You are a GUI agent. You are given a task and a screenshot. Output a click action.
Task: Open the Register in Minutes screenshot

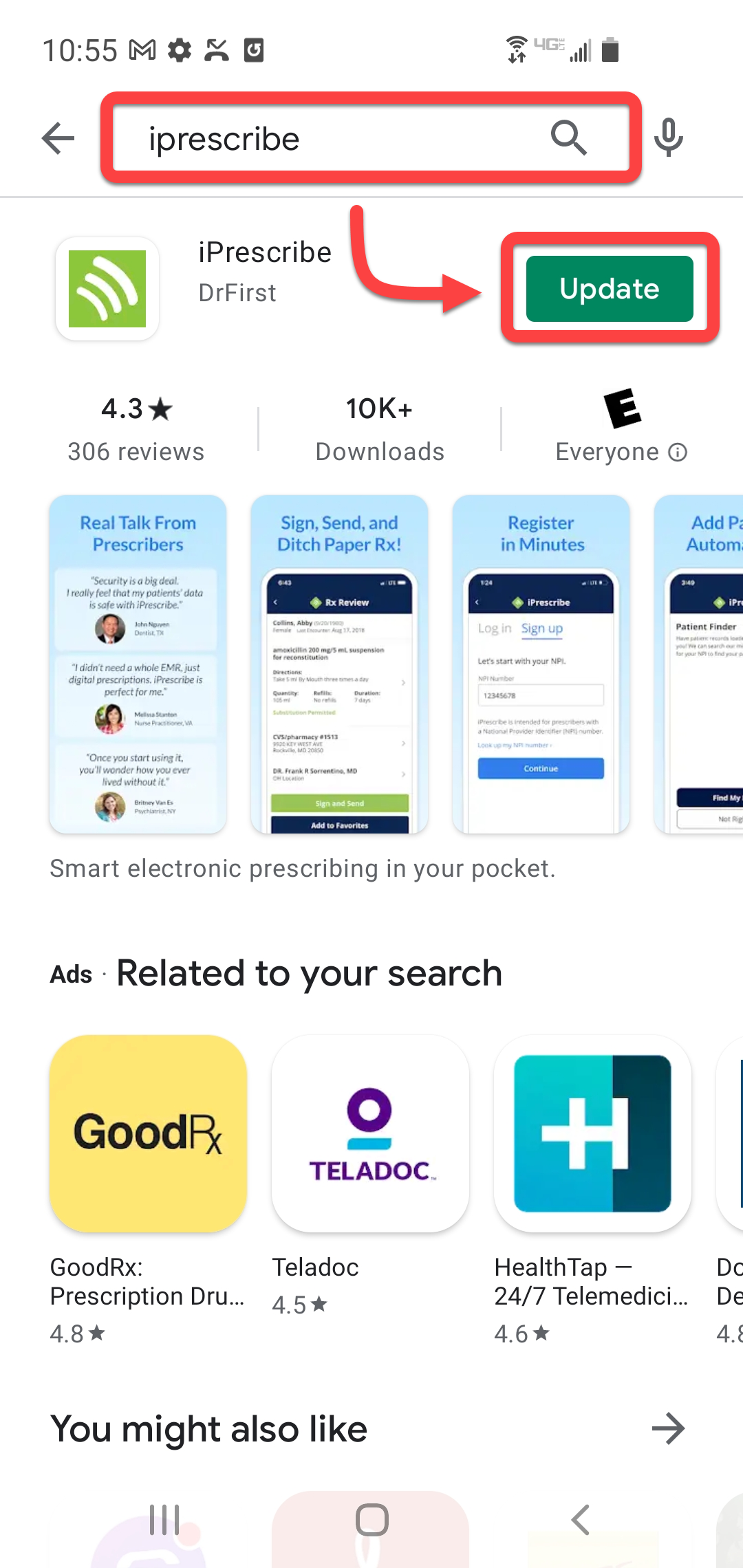click(x=541, y=664)
